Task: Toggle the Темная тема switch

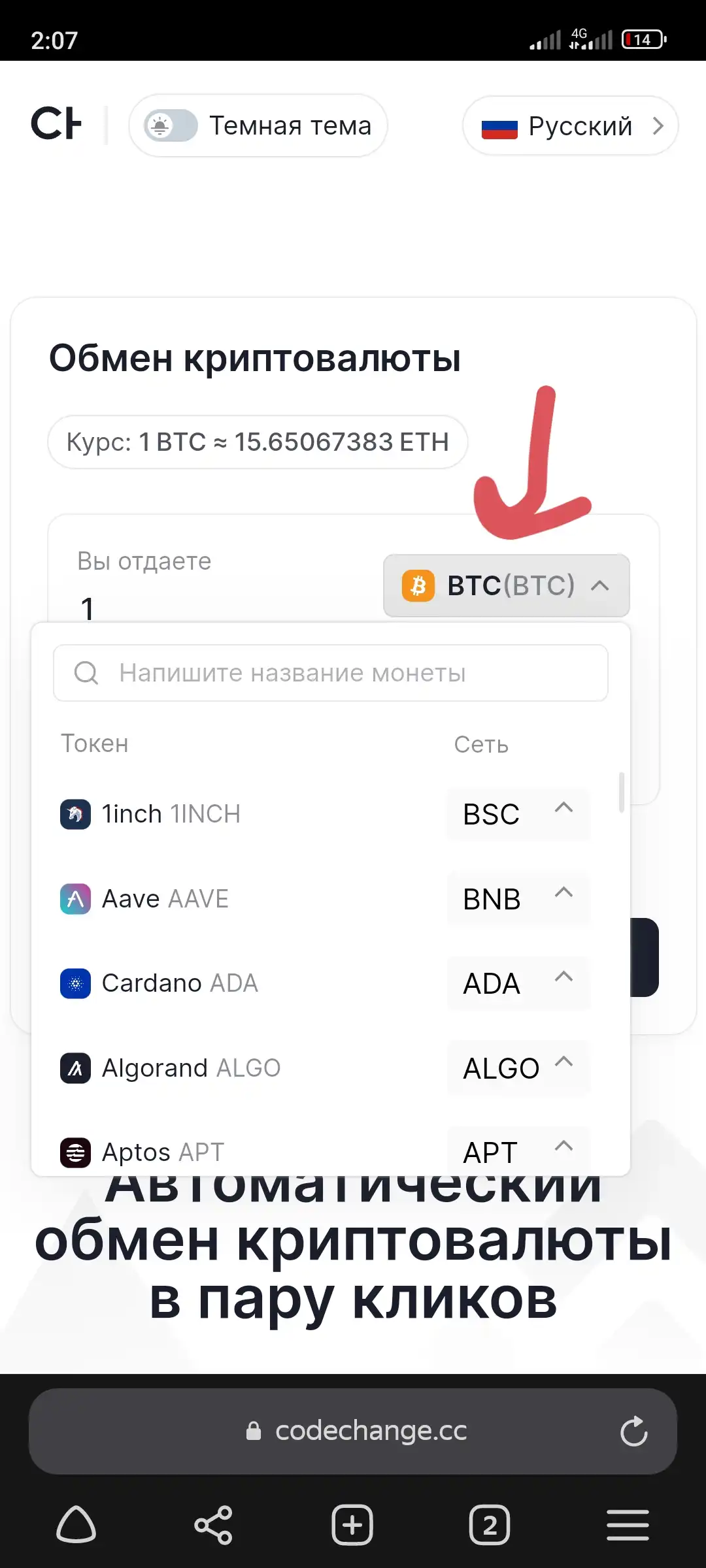Action: (171, 125)
